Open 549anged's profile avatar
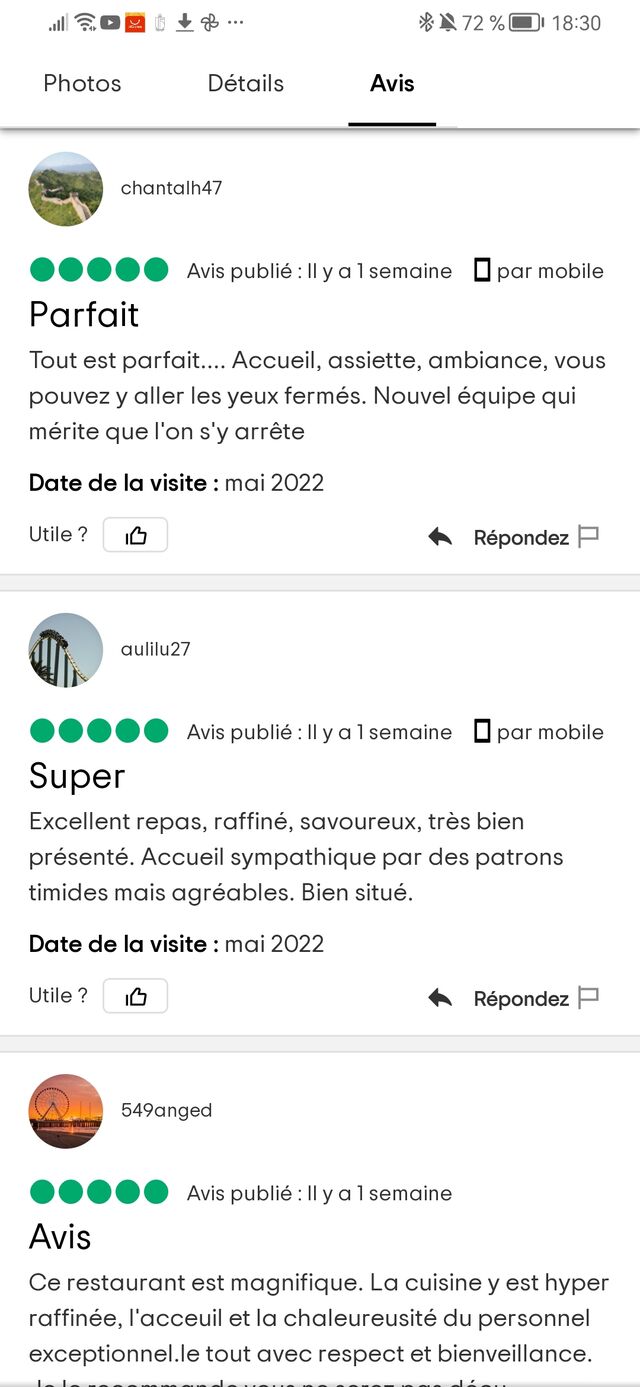The height and width of the screenshot is (1387, 640). coord(66,1111)
